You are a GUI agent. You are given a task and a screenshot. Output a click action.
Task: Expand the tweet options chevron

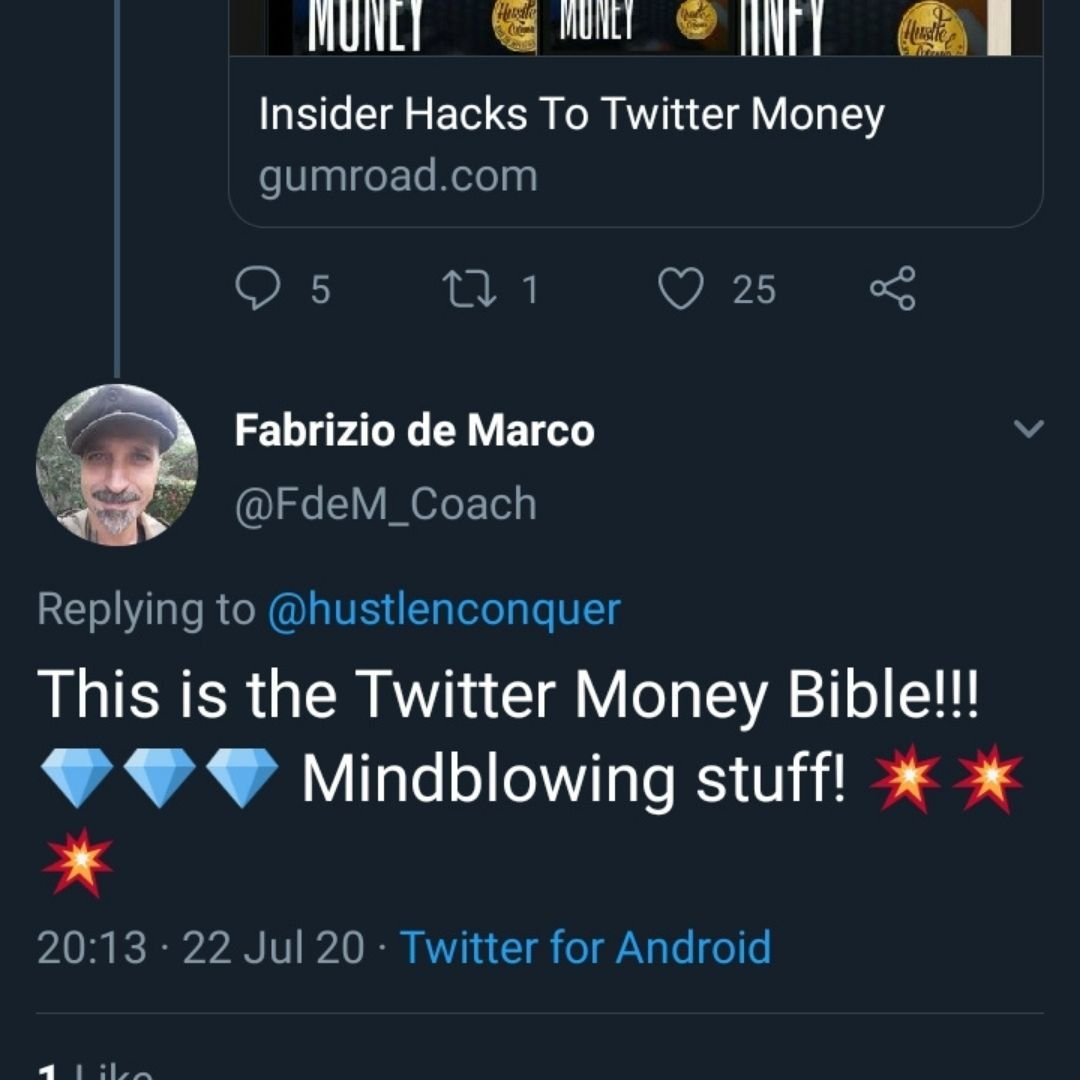[x=1028, y=430]
